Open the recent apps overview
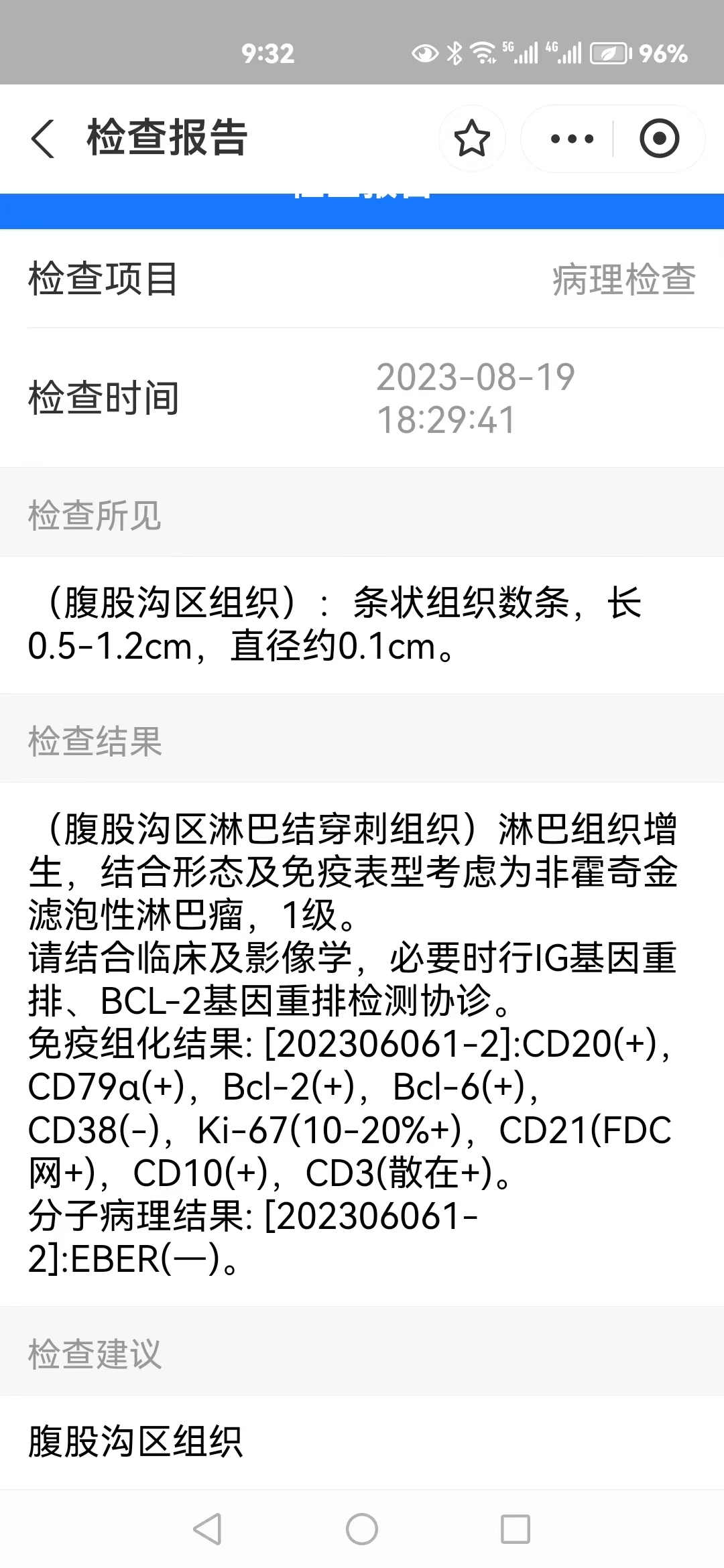The width and height of the screenshot is (724, 1568). (516, 1529)
